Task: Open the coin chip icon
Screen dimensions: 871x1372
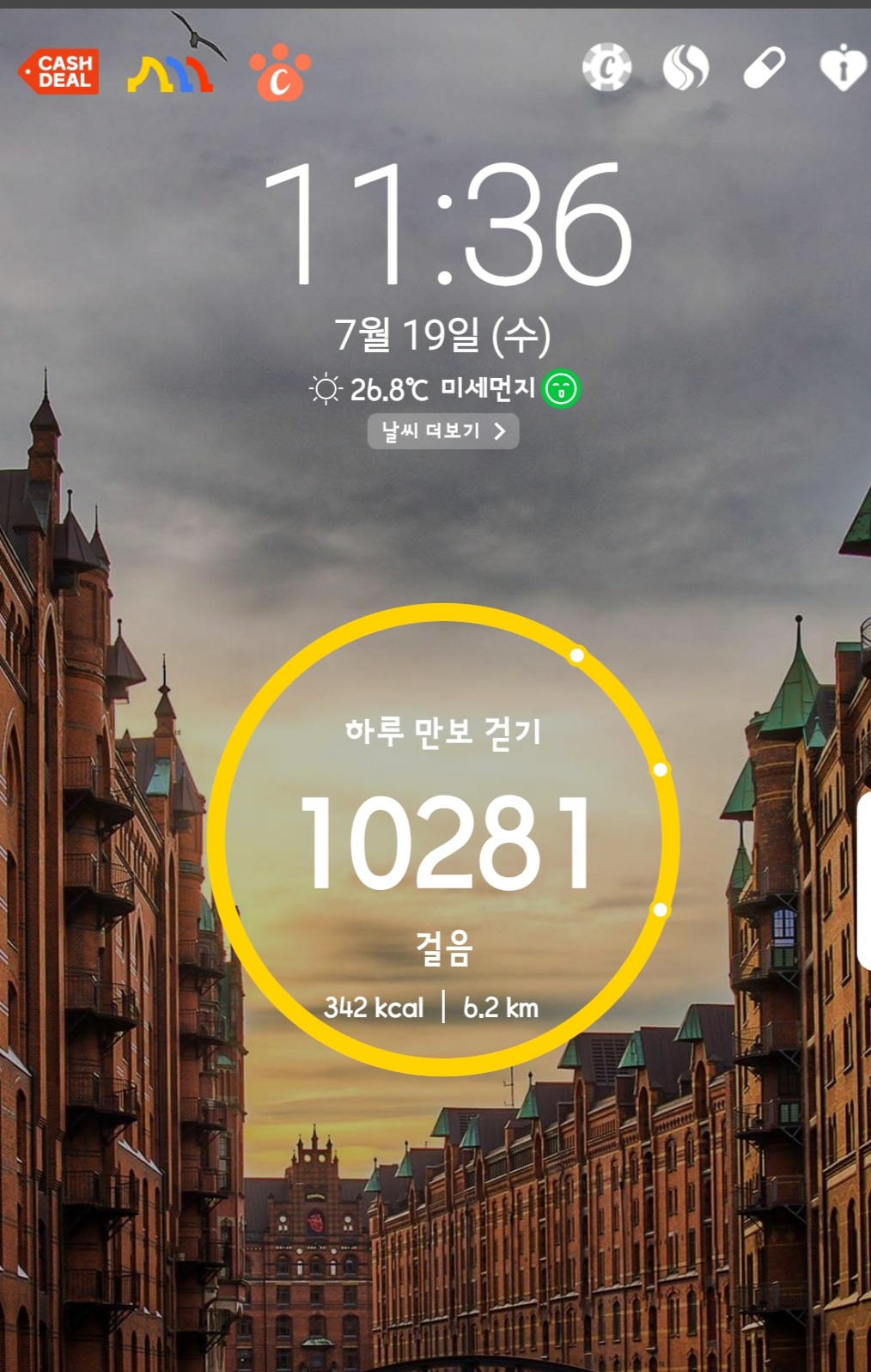Action: (606, 68)
